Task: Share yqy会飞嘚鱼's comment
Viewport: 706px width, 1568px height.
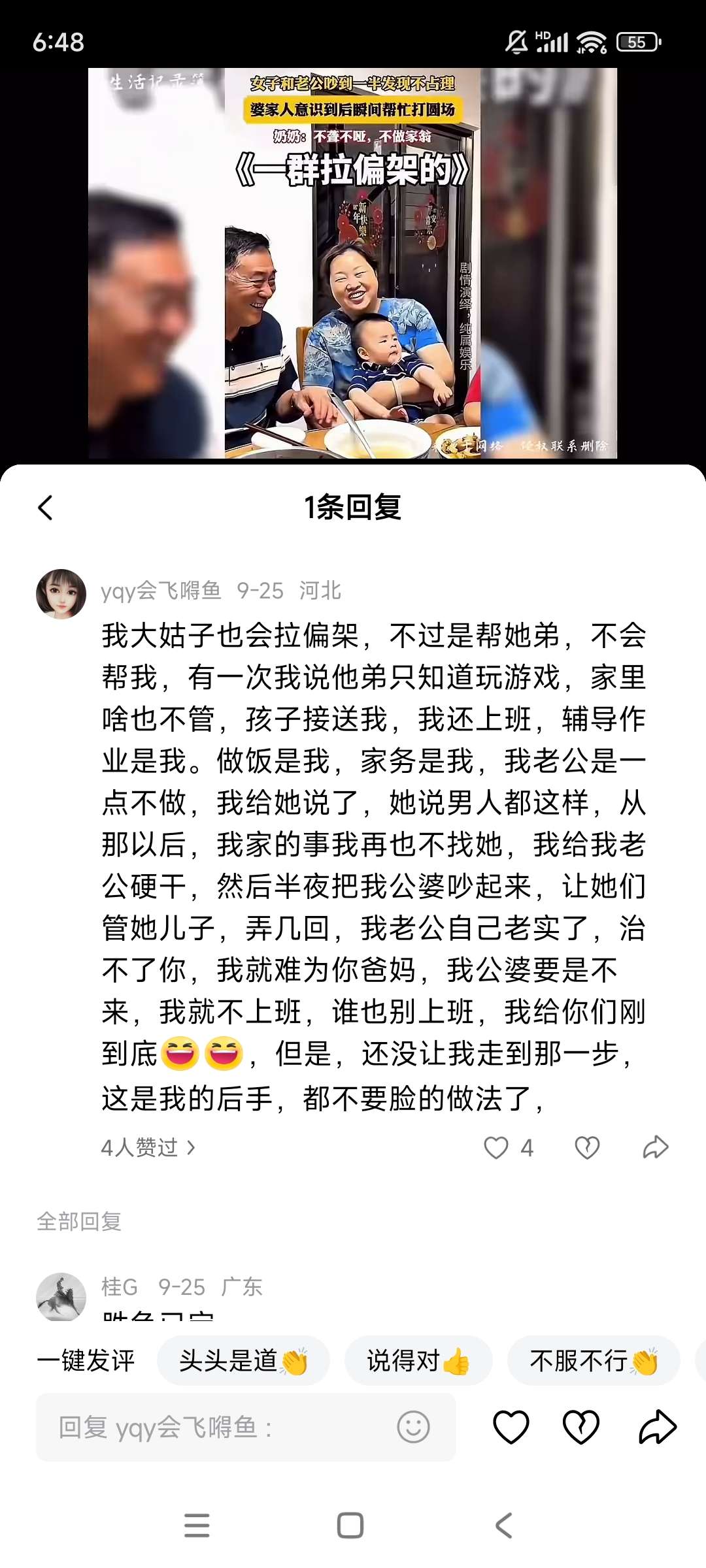Action: (656, 1147)
